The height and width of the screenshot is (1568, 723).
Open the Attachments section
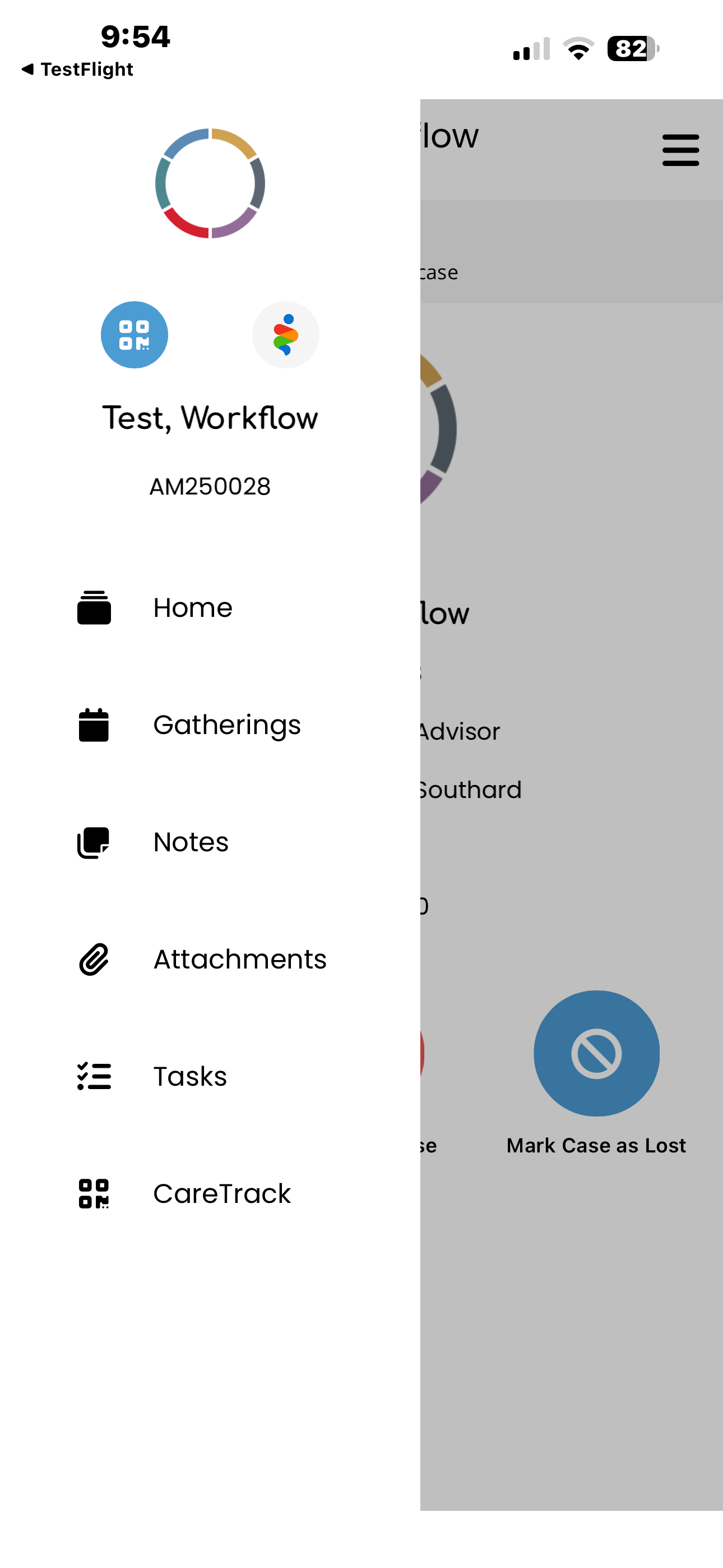coord(240,959)
